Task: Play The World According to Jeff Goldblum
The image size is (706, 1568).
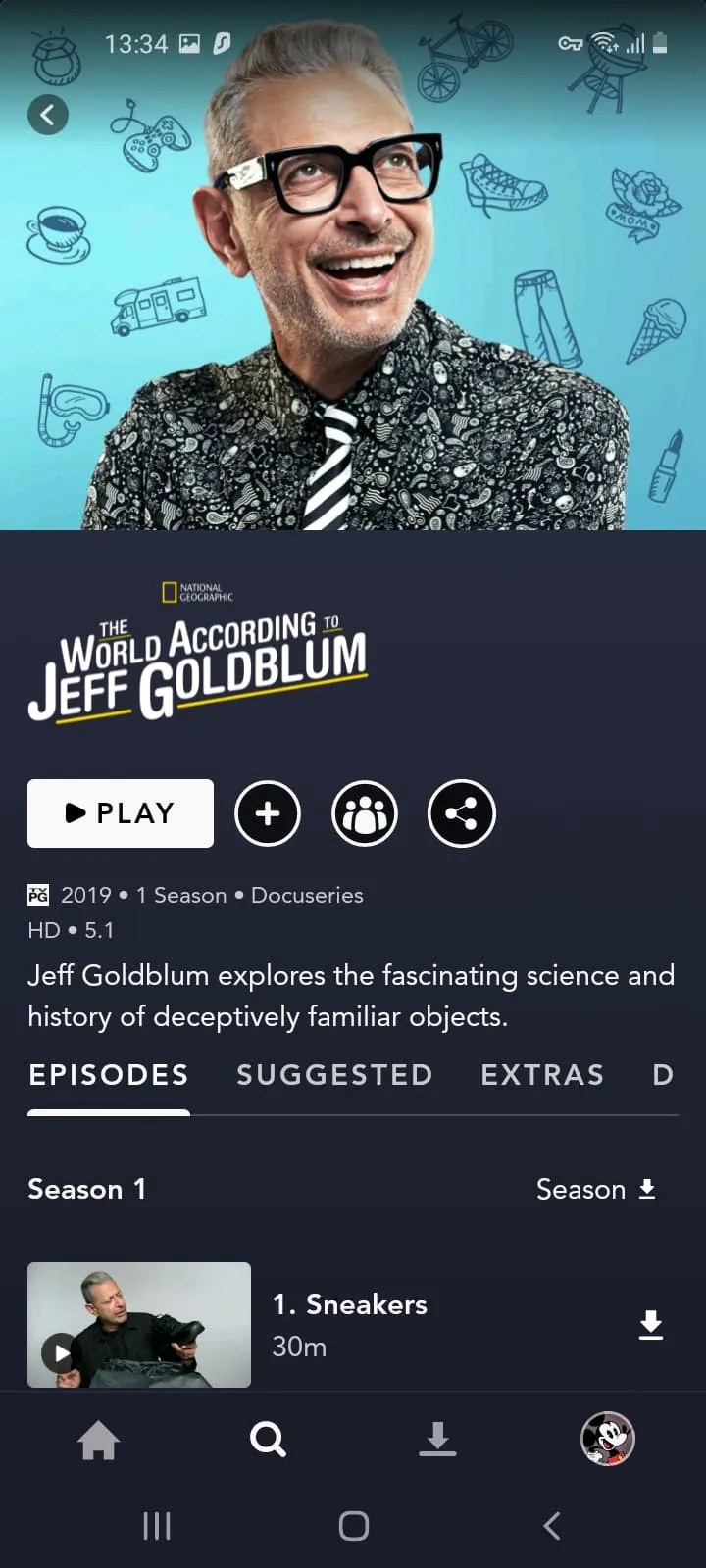Action: tap(121, 813)
